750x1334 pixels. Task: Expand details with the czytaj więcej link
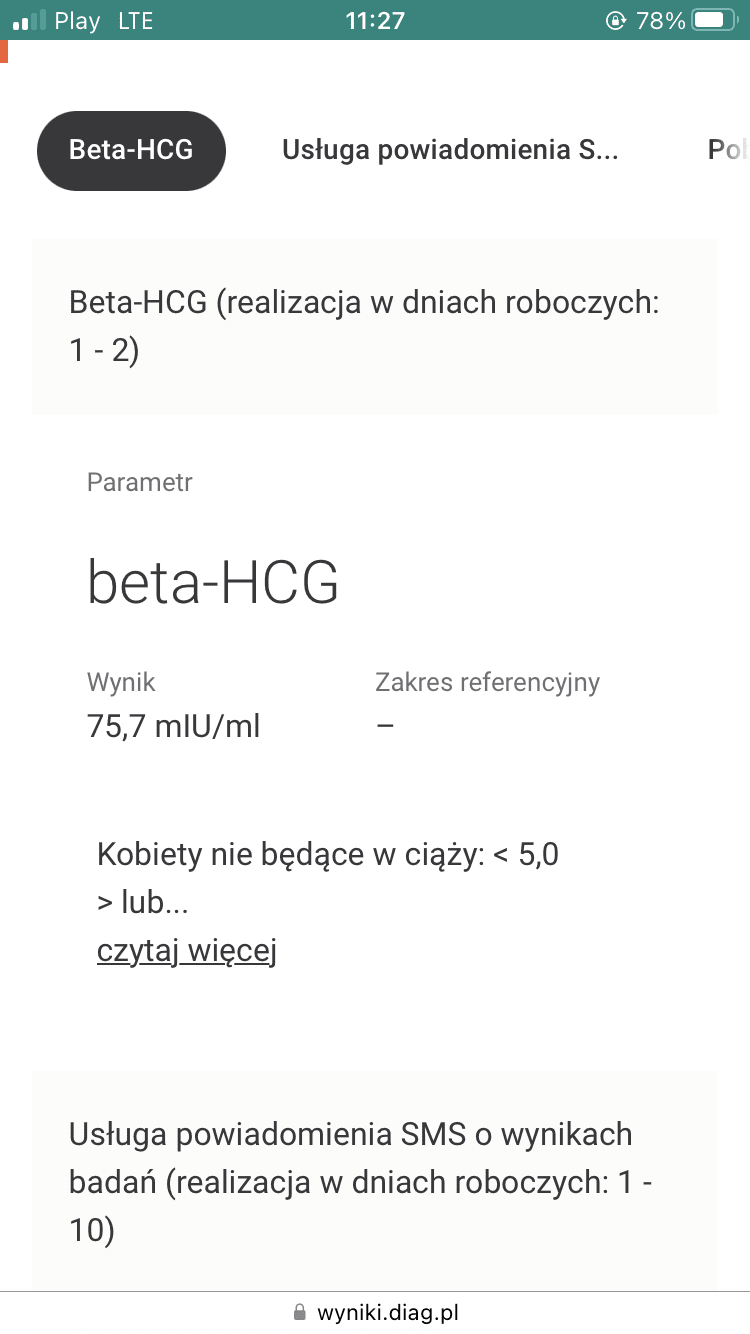[x=186, y=950]
